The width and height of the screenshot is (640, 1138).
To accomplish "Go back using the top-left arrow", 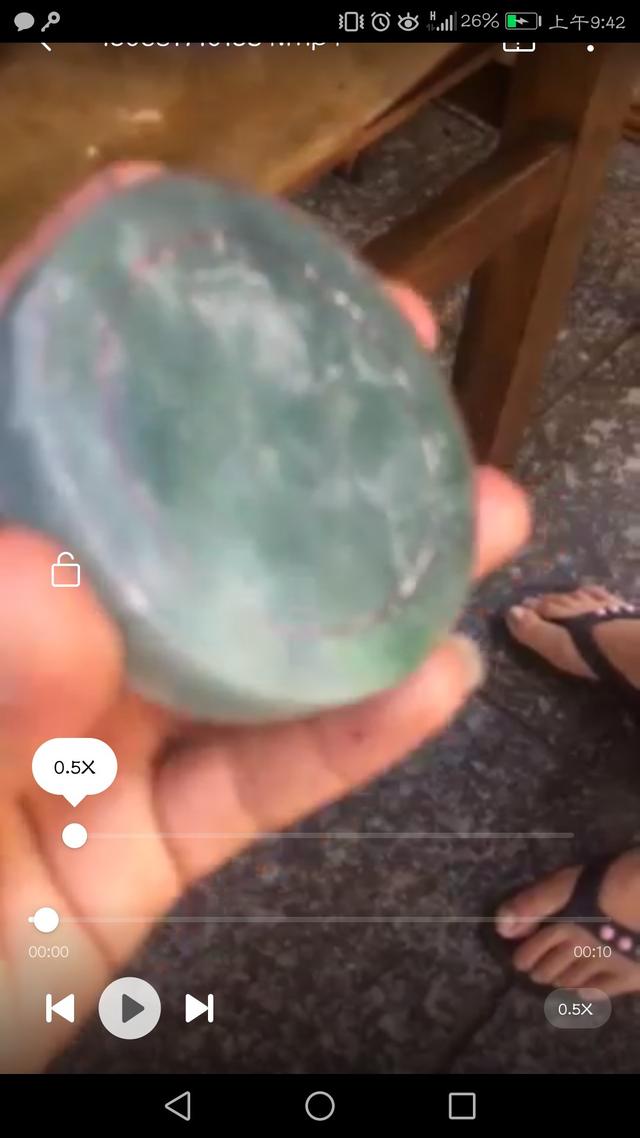I will point(44,44).
